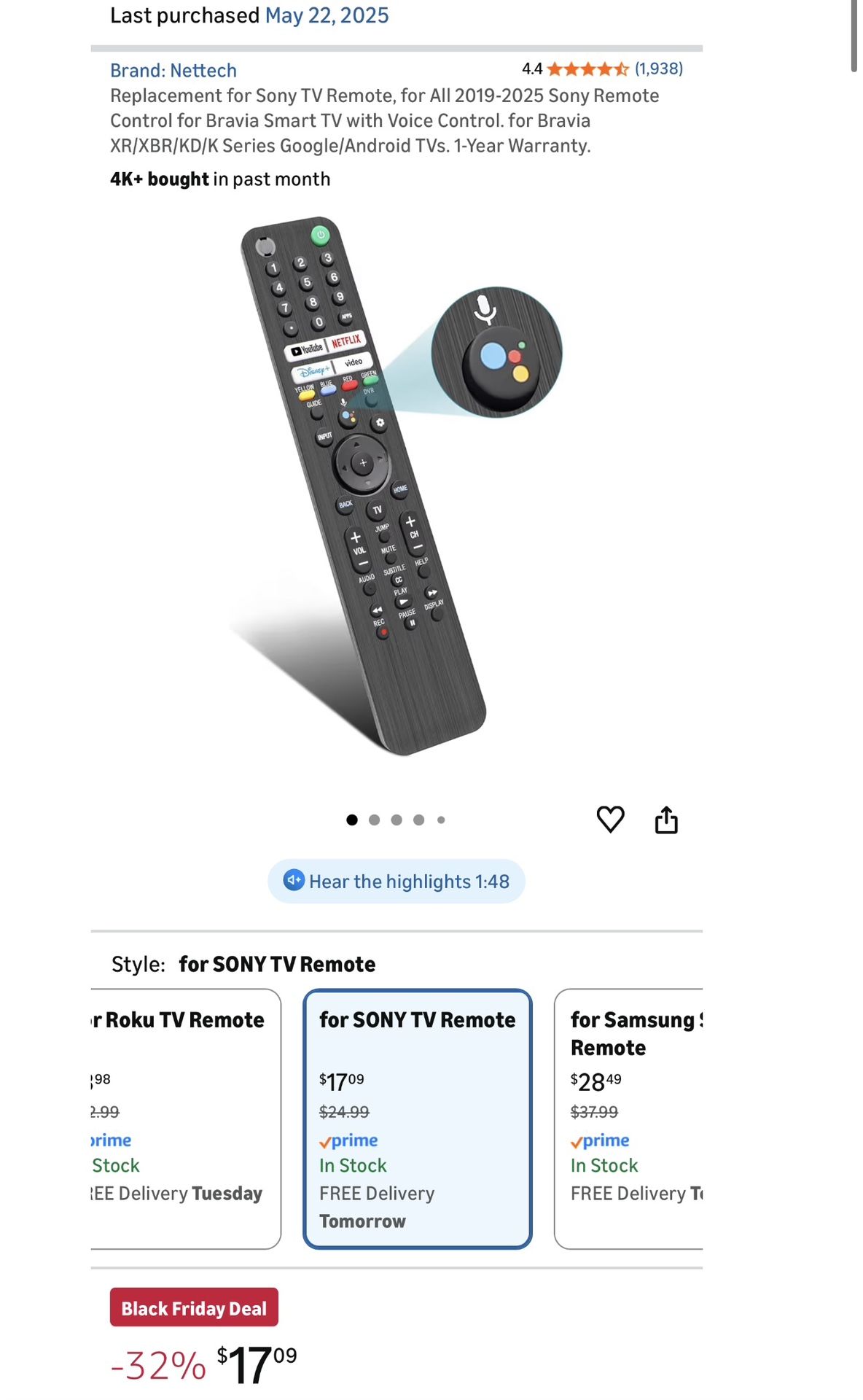Click the blue audio icon in highlights pill
This screenshot has width=863, height=1400.
tap(294, 881)
